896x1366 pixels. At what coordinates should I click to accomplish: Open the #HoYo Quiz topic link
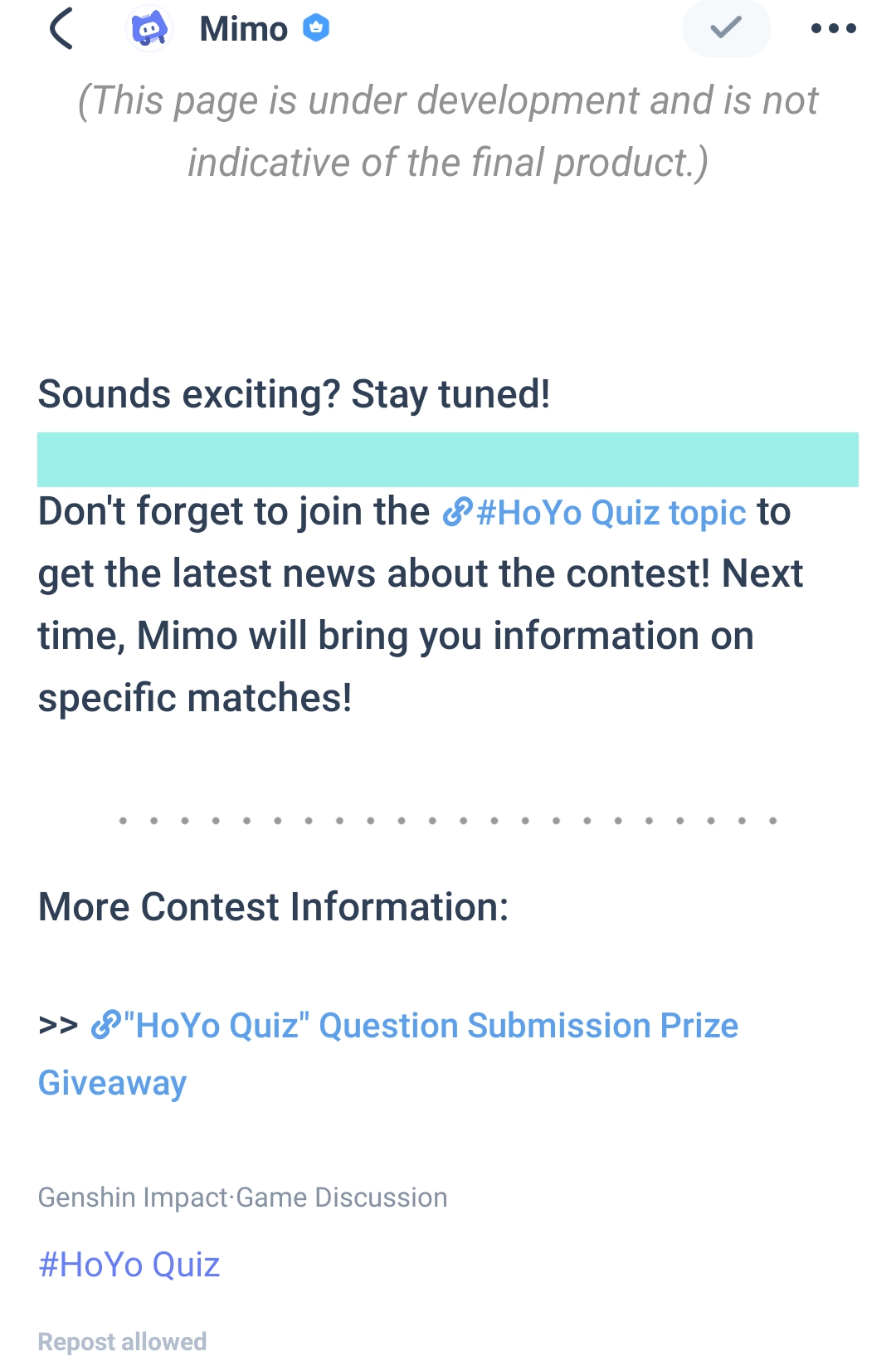pos(595,513)
